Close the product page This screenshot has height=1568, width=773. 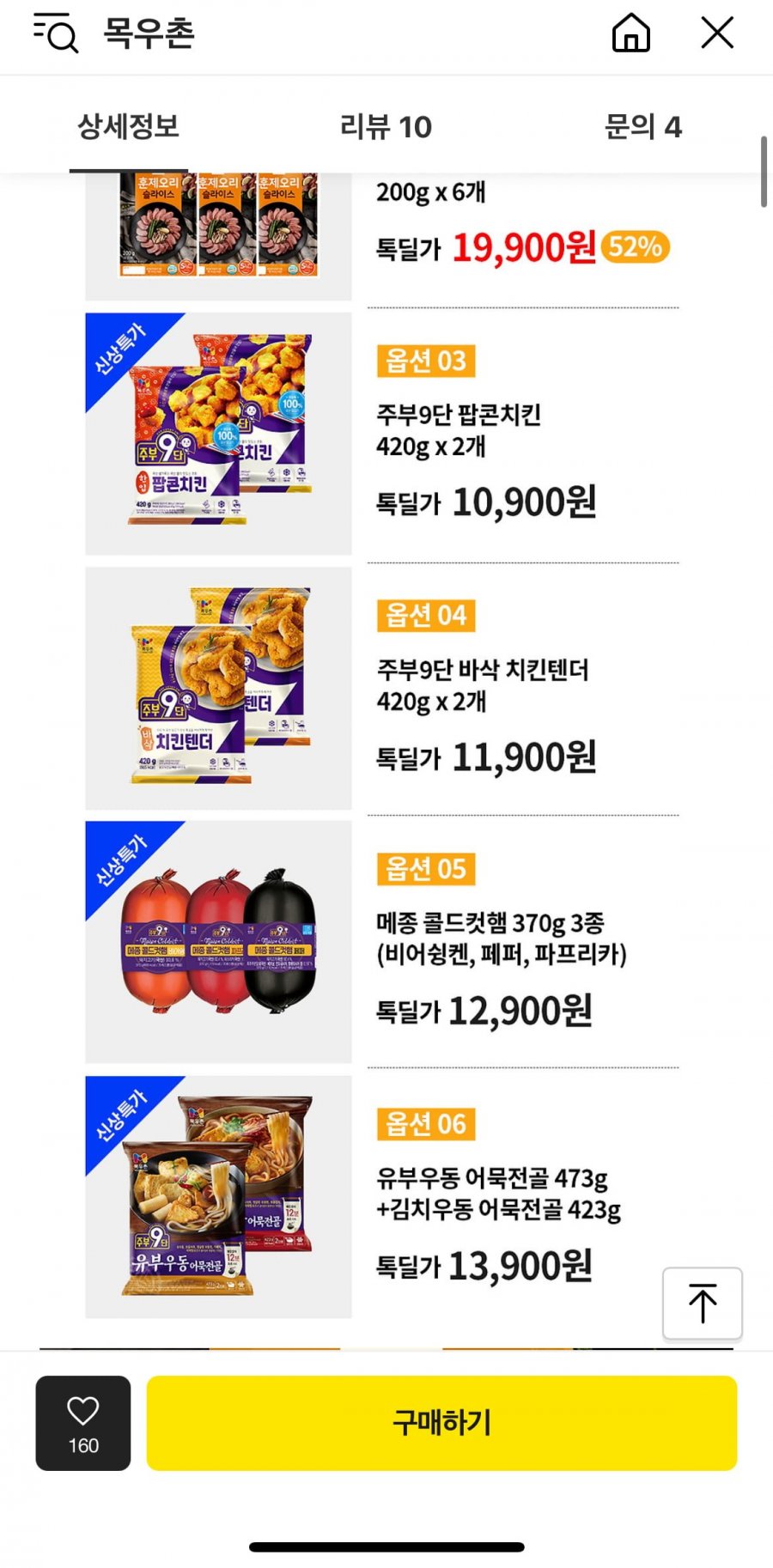coord(717,33)
